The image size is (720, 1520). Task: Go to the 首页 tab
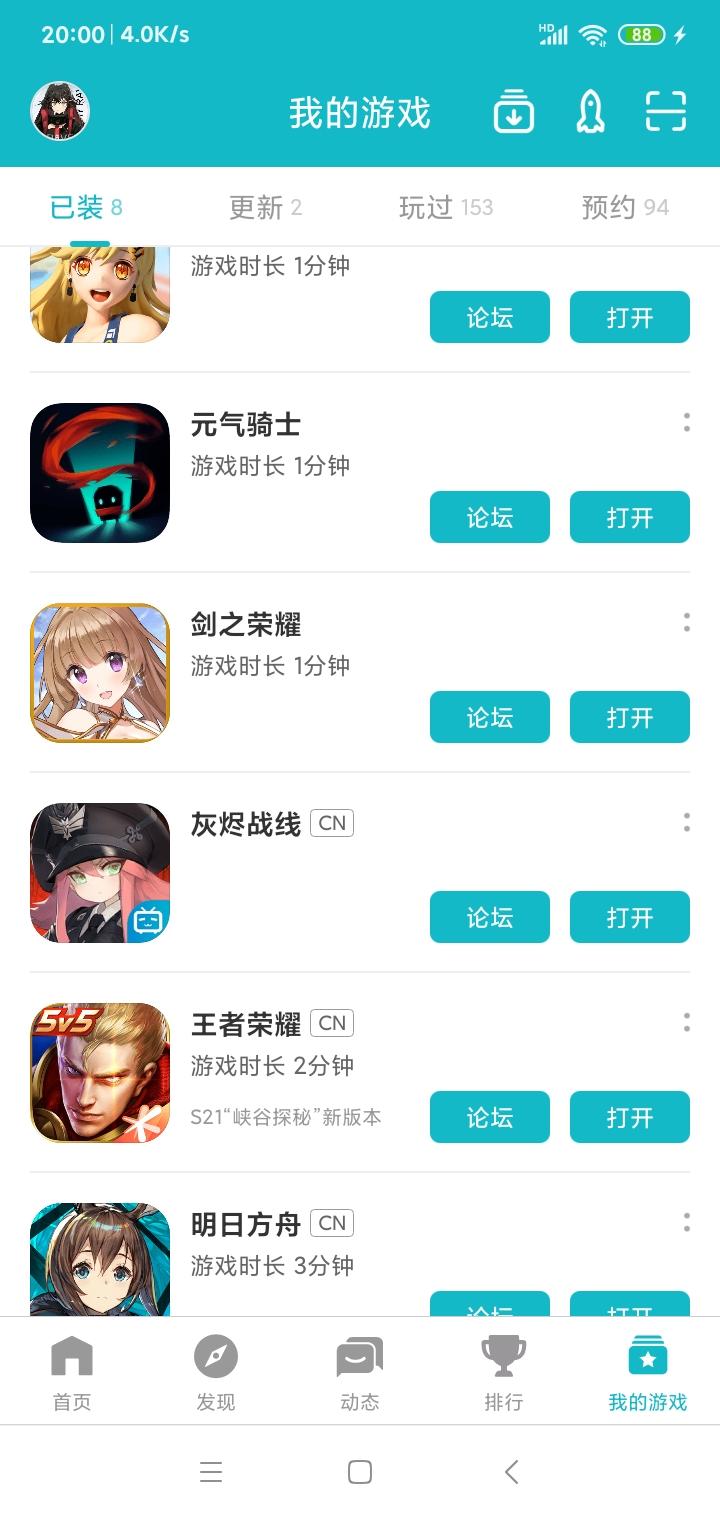tap(72, 1372)
